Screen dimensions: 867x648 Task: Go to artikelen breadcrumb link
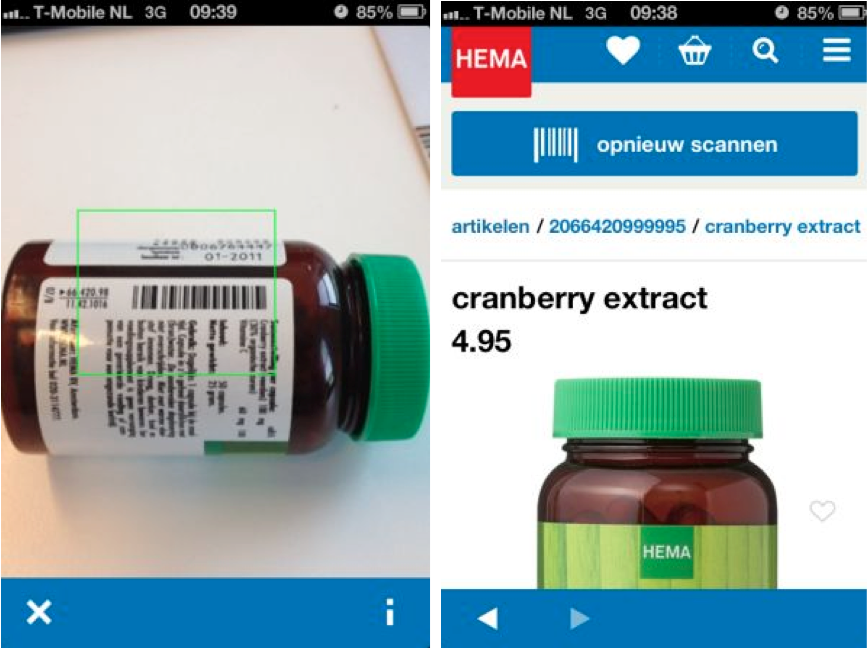click(x=490, y=227)
